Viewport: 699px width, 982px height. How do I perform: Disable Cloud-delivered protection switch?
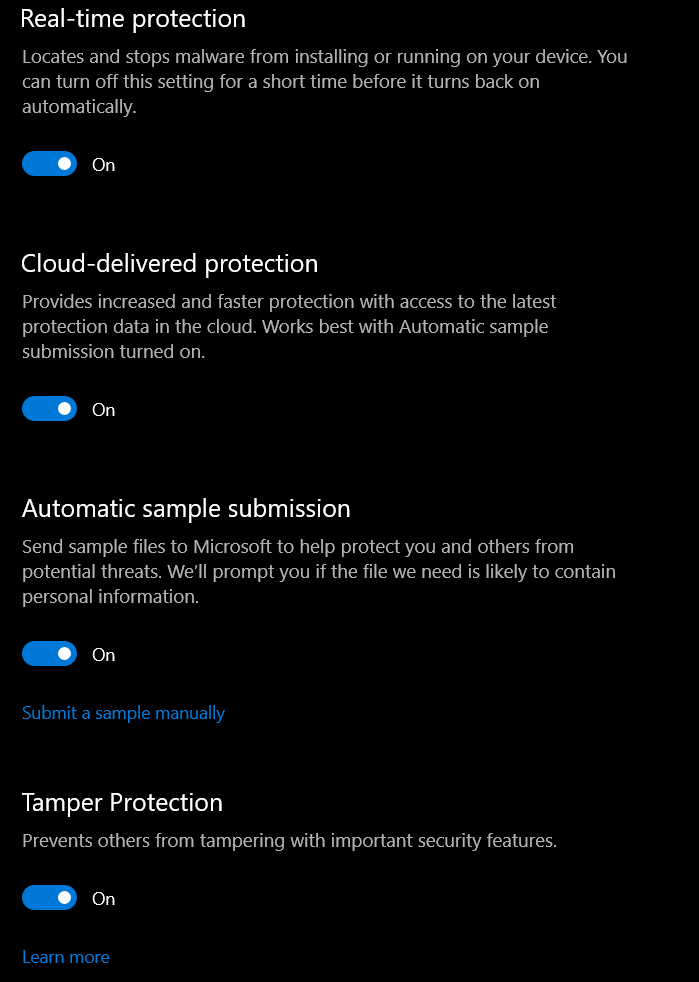pos(50,409)
